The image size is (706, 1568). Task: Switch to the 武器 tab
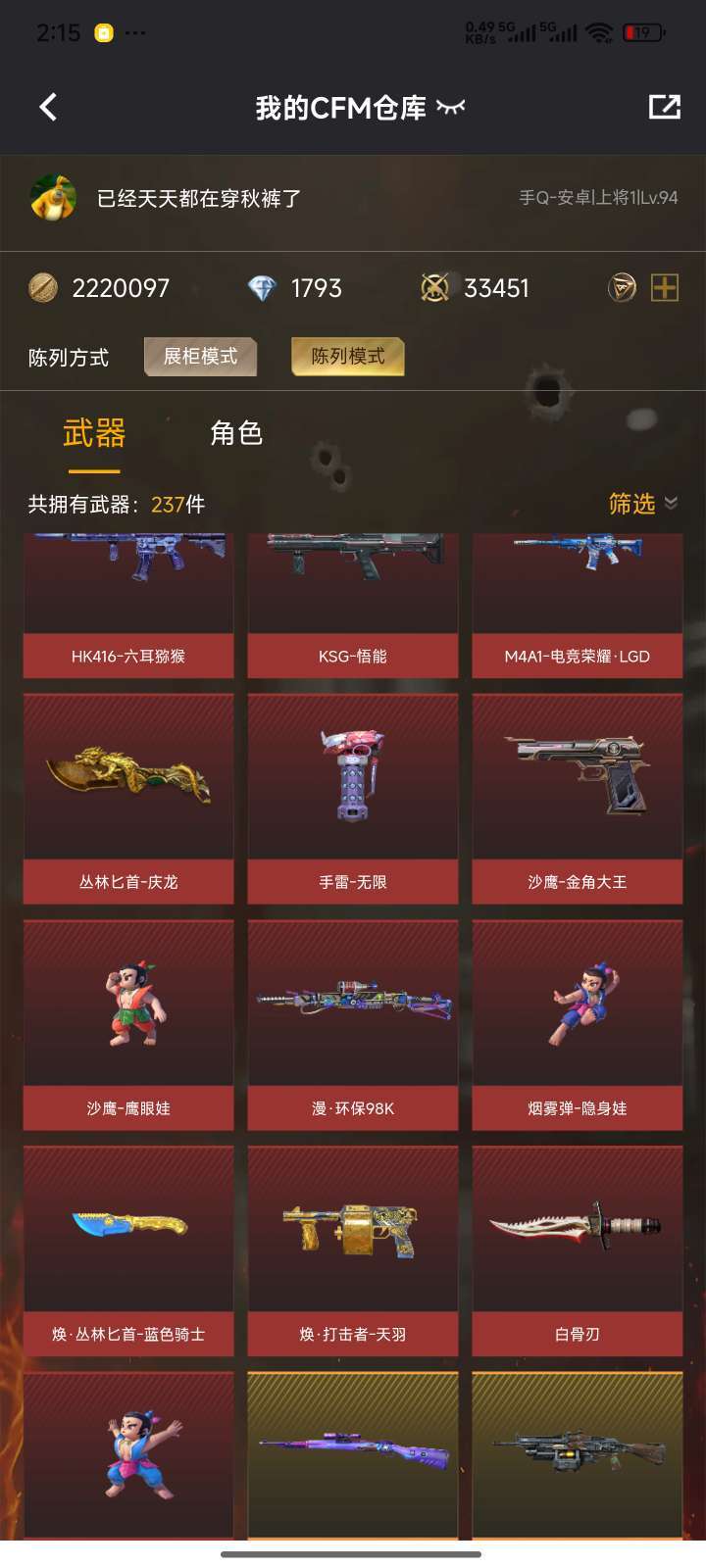click(94, 433)
